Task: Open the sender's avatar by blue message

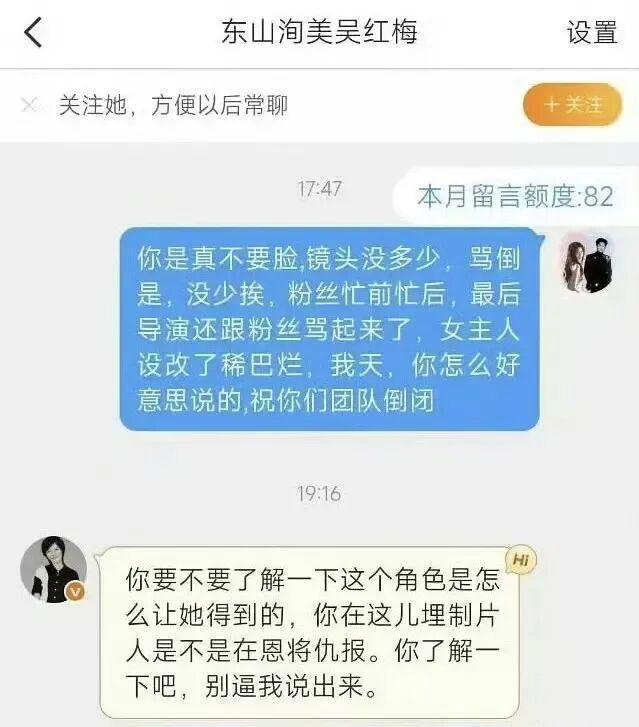Action: (585, 262)
